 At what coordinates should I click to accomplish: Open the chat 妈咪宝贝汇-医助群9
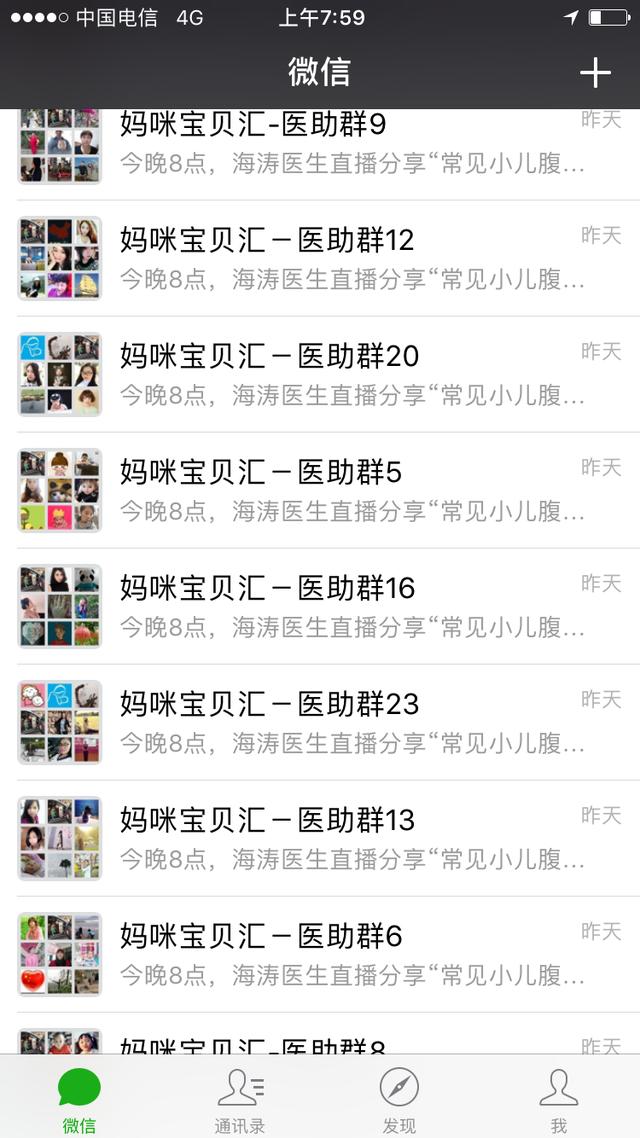point(330,143)
